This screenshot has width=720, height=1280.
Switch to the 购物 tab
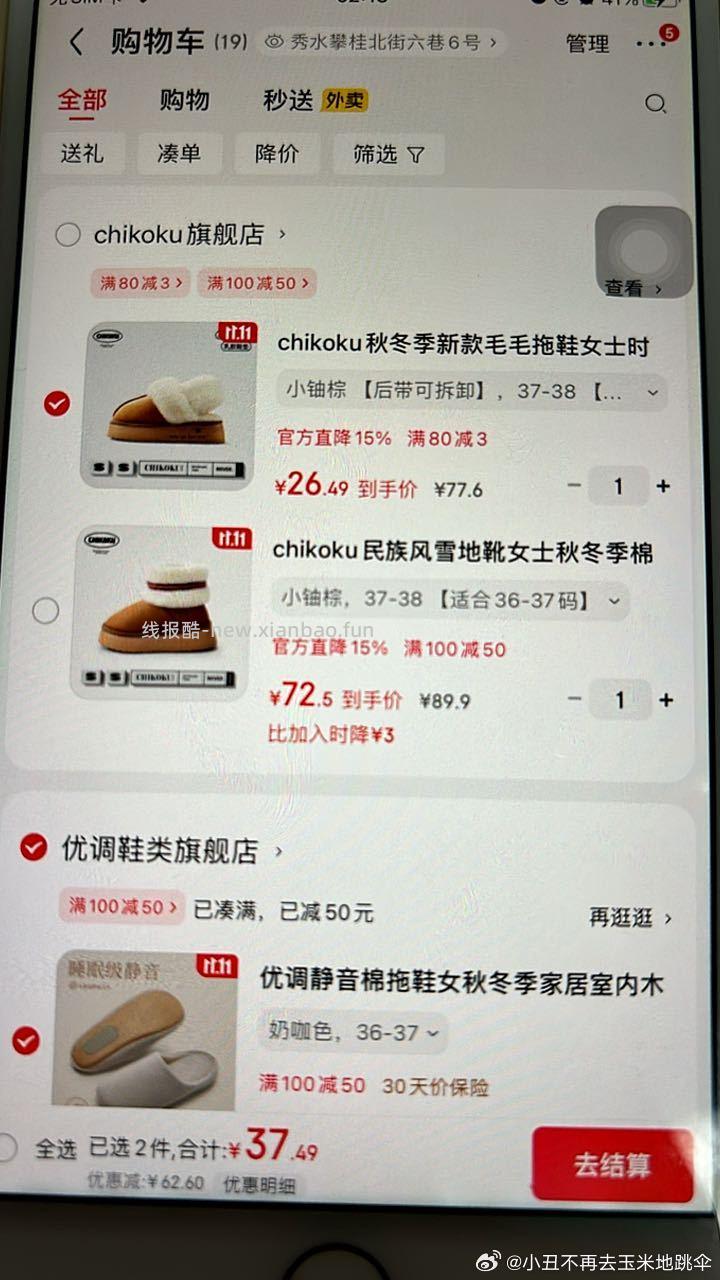pos(182,101)
